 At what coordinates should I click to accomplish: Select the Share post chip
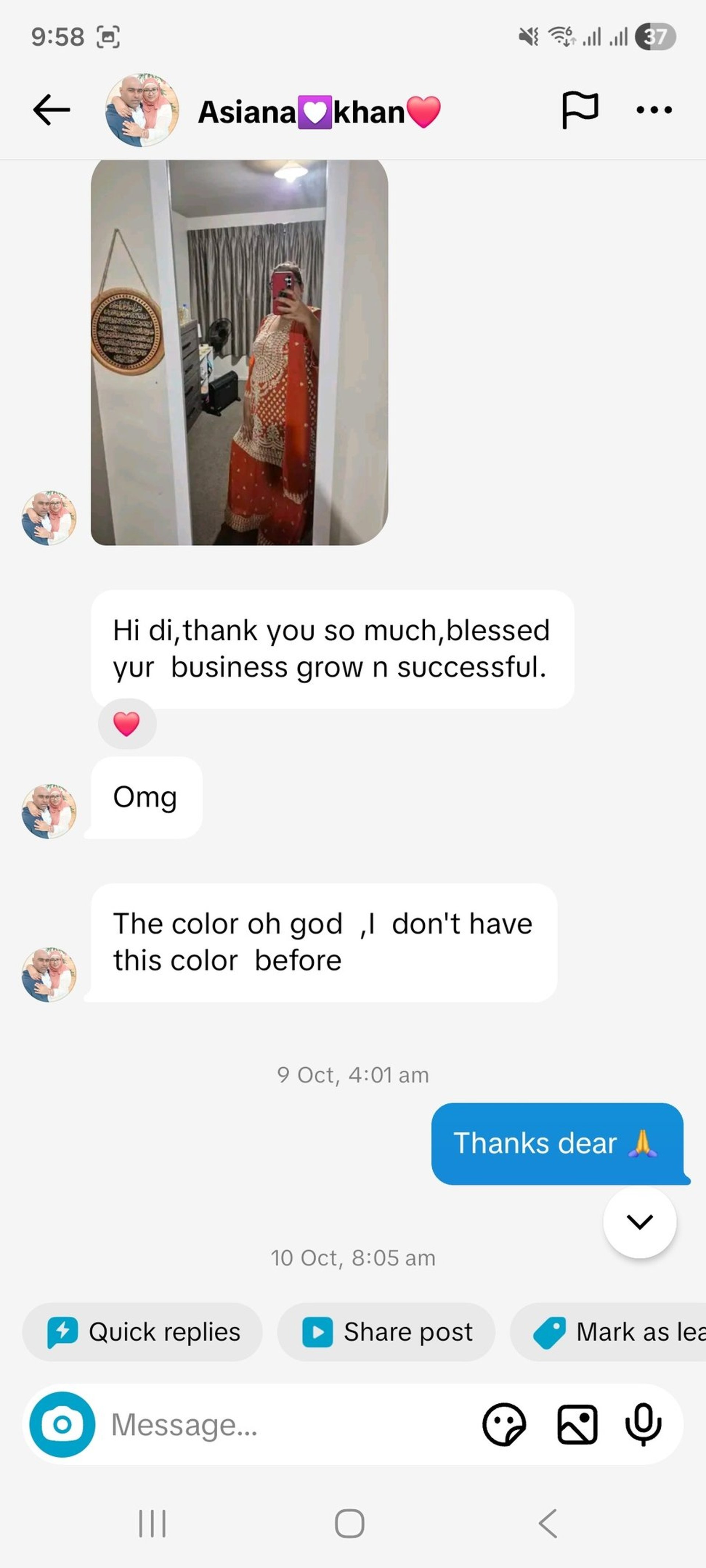click(386, 1332)
